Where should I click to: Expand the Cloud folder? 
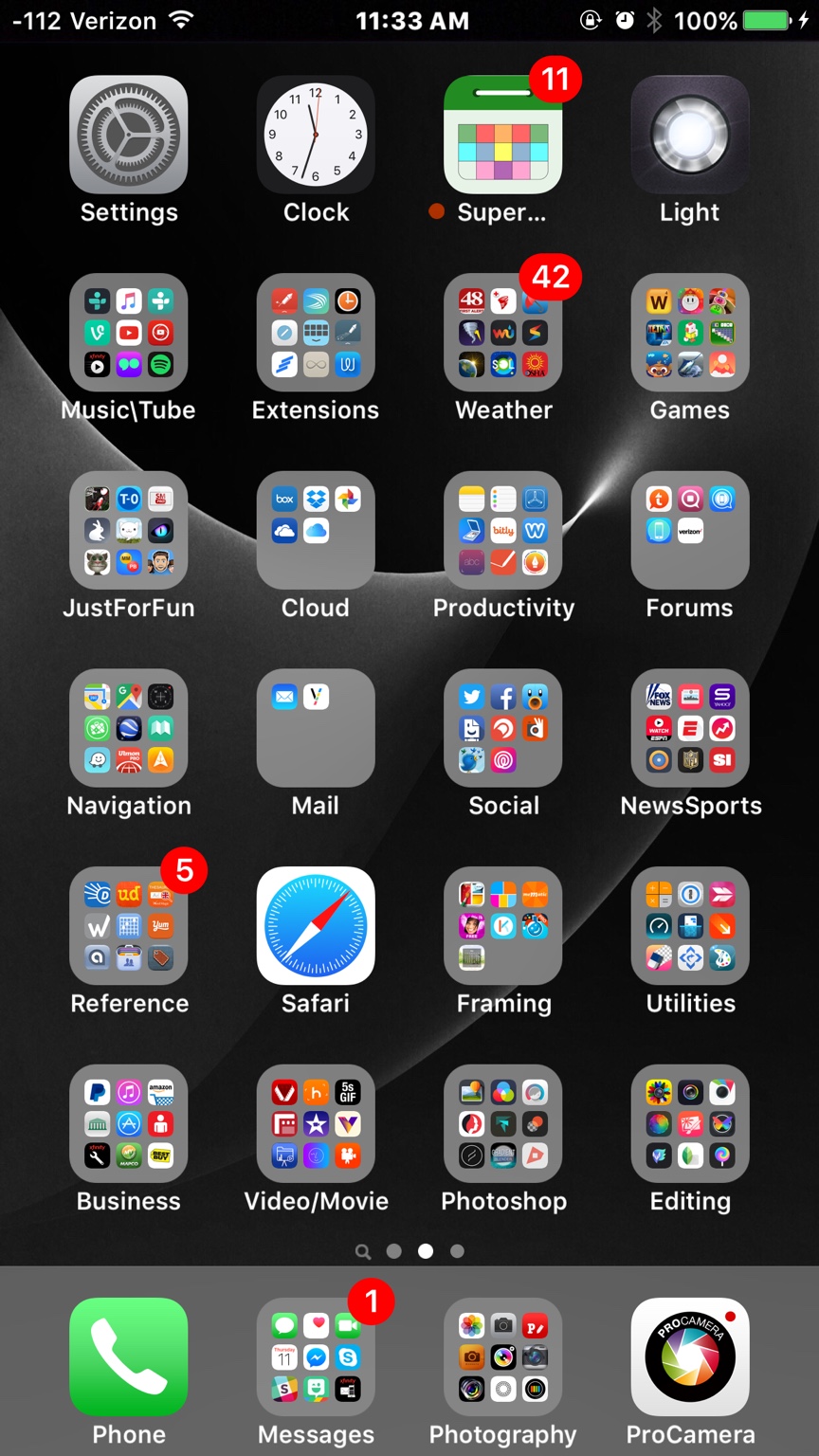coord(316,531)
